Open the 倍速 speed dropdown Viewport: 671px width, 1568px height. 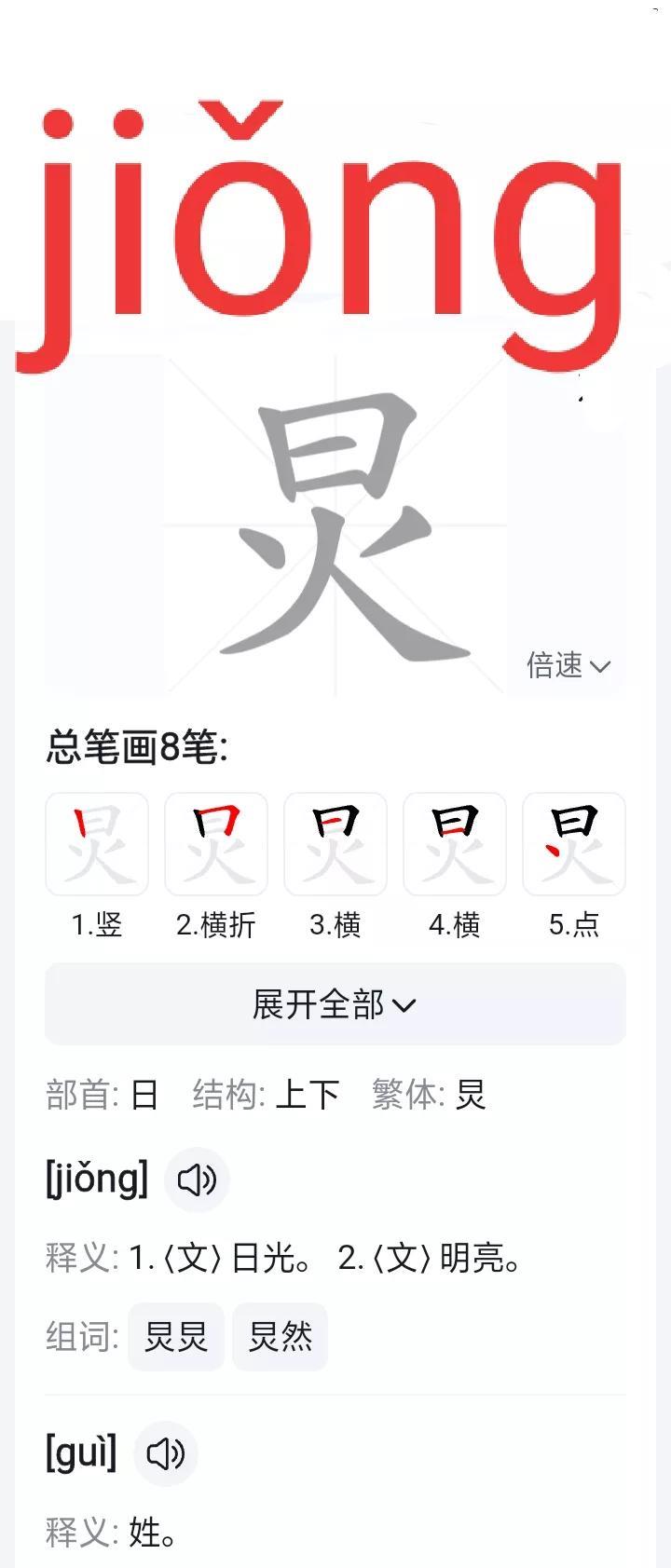(x=568, y=665)
